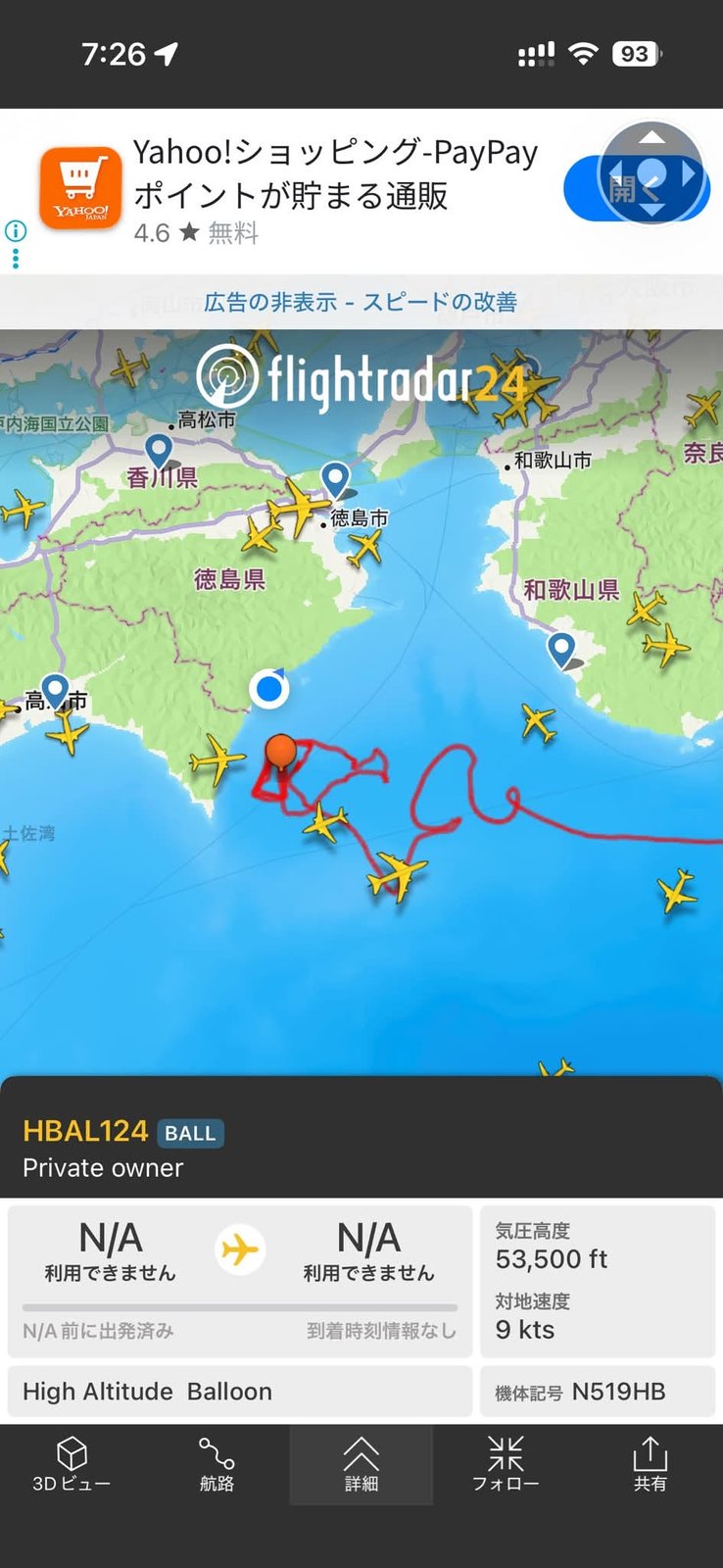This screenshot has height=1568, width=723.
Task: Tap the airport pin in 和歌山県
Action: pos(561,650)
